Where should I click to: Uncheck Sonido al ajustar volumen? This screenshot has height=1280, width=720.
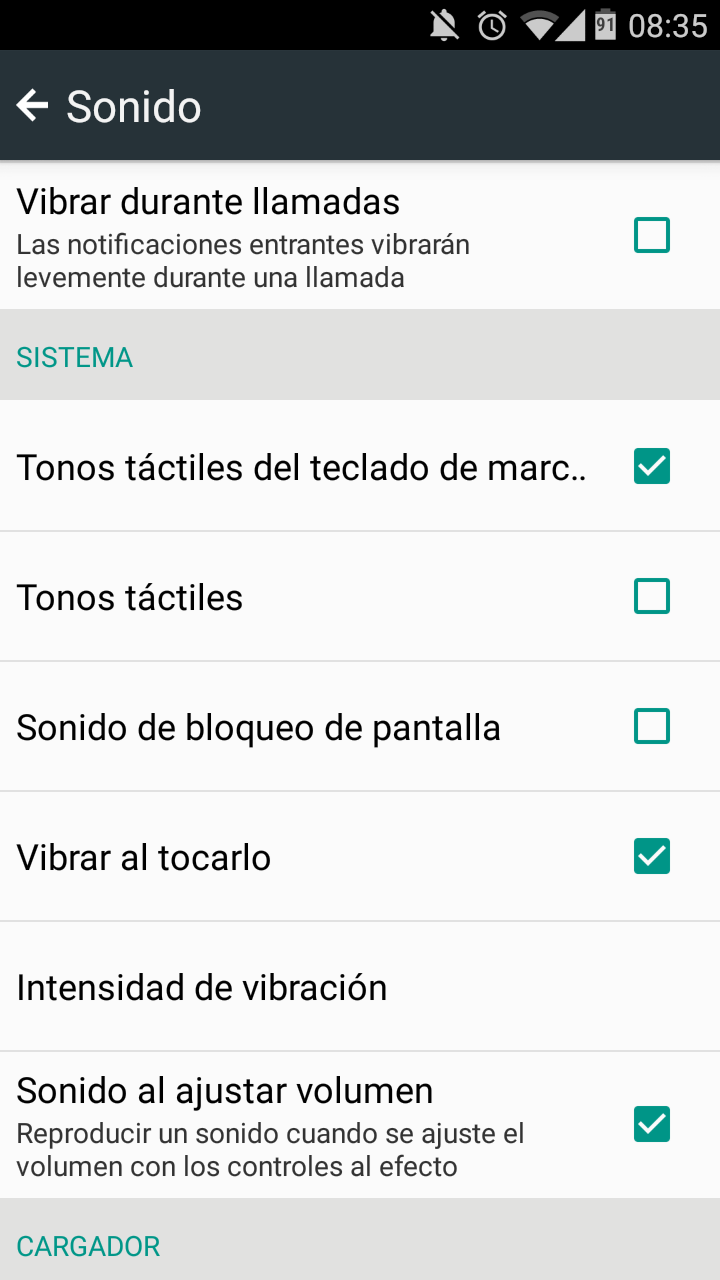(x=652, y=1124)
